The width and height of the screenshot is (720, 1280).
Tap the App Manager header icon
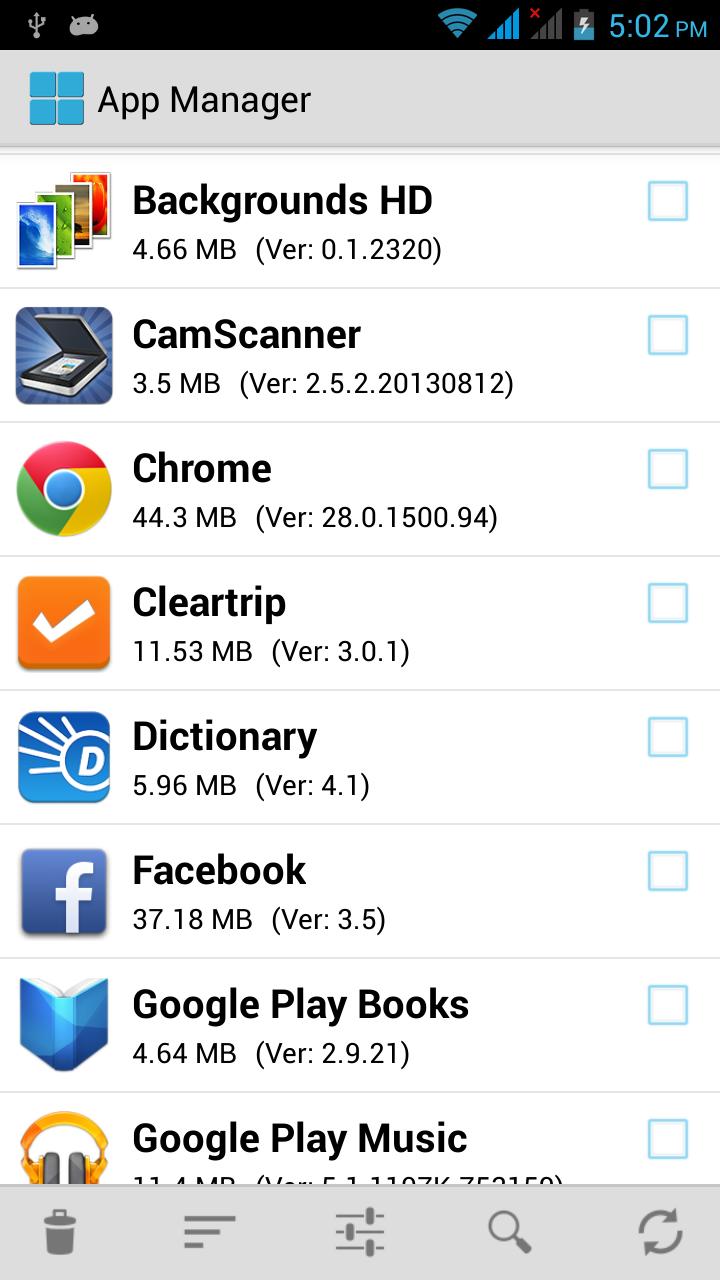55,97
